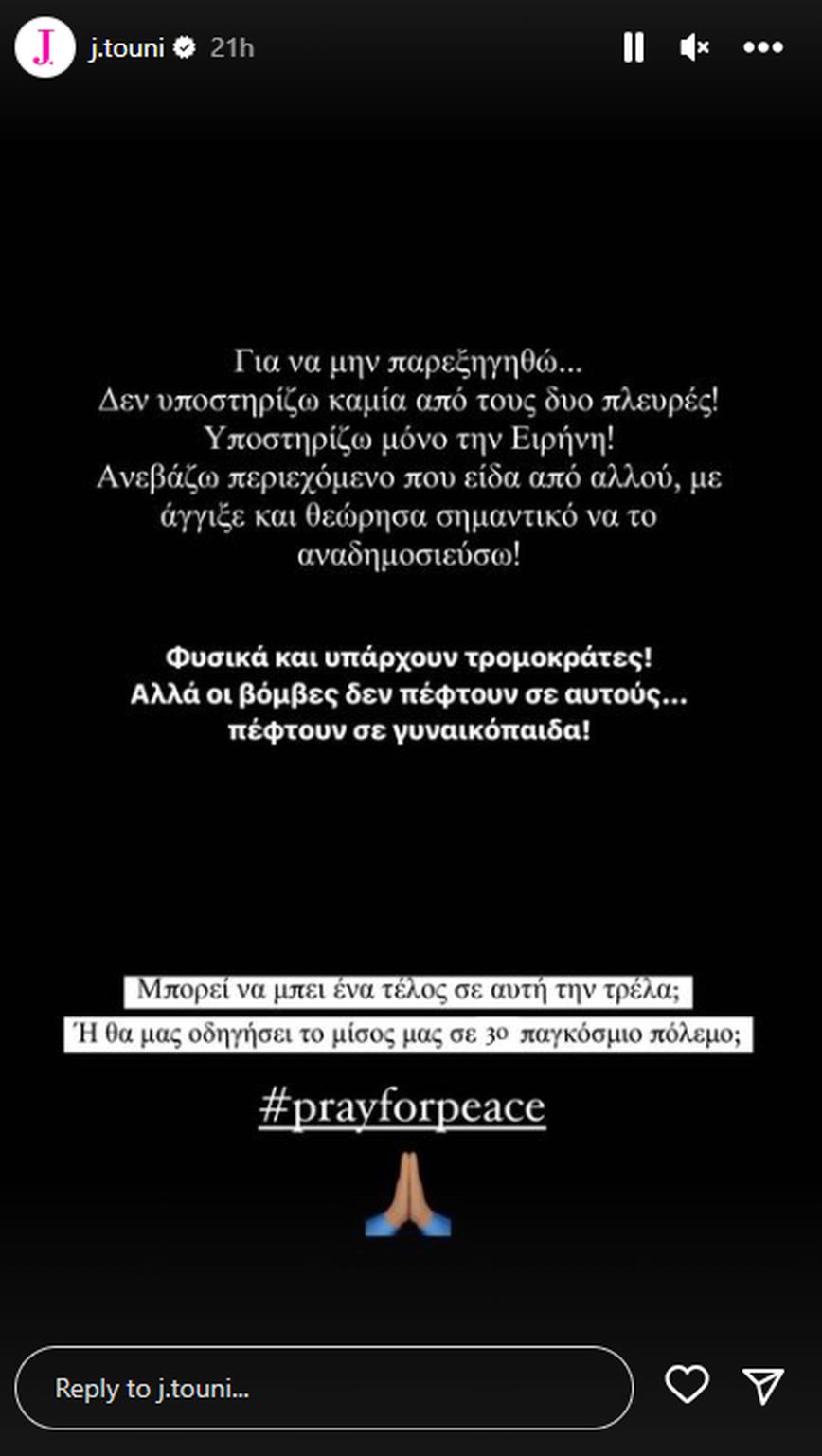Image resolution: width=822 pixels, height=1456 pixels.
Task: Open the j.touni username link
Action: click(x=126, y=47)
